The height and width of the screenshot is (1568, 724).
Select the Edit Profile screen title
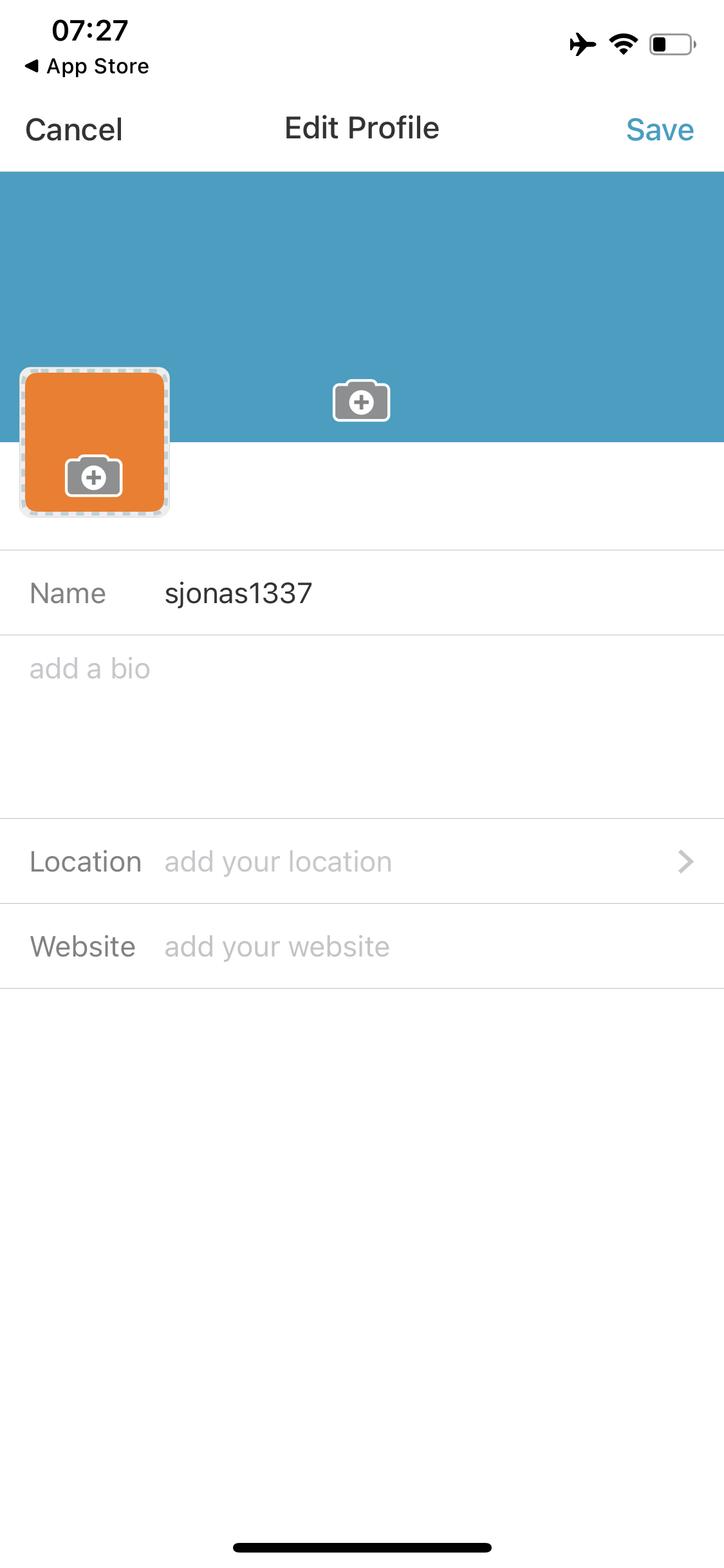(362, 128)
